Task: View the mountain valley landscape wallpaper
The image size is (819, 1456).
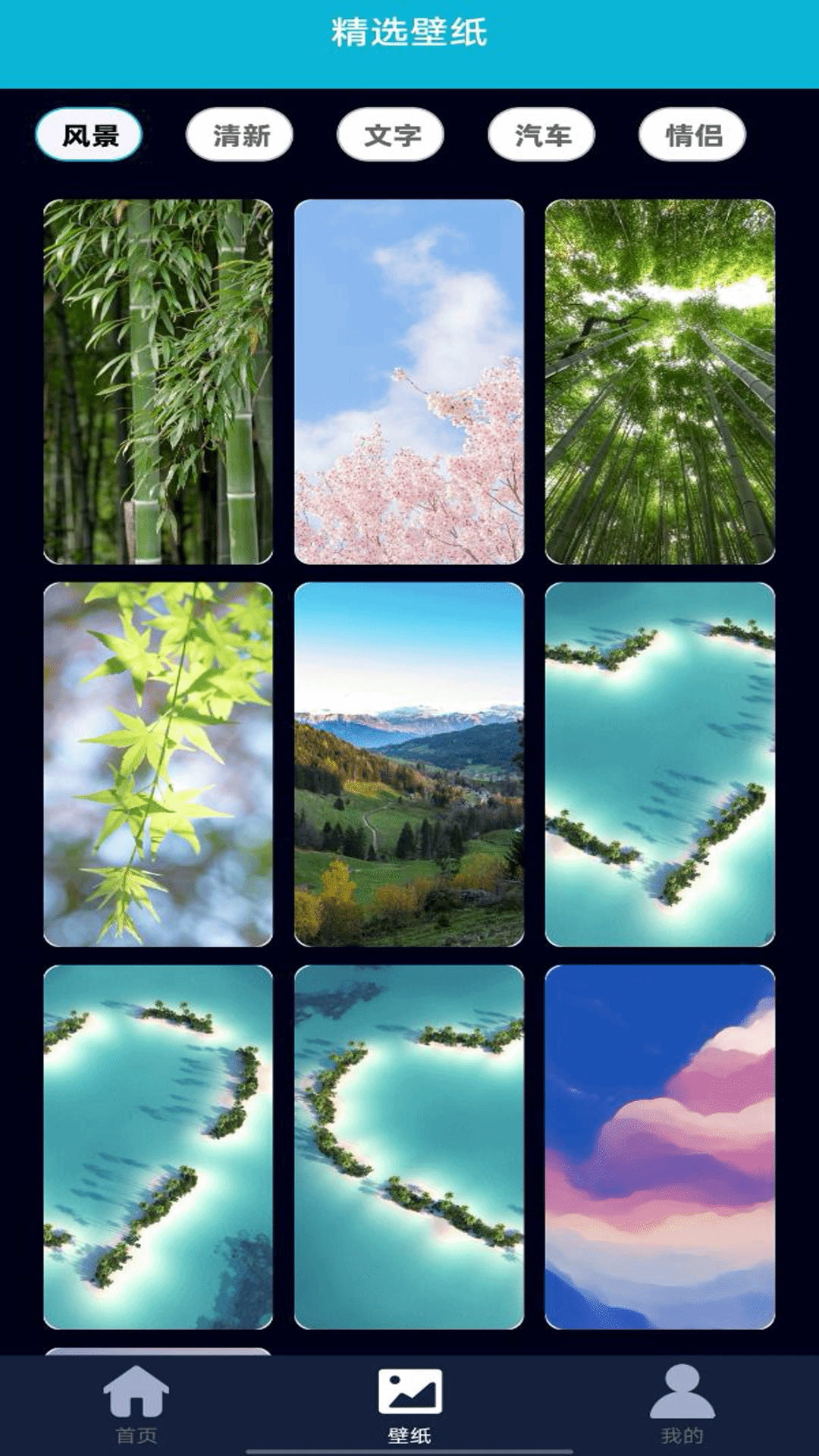Action: [409, 764]
